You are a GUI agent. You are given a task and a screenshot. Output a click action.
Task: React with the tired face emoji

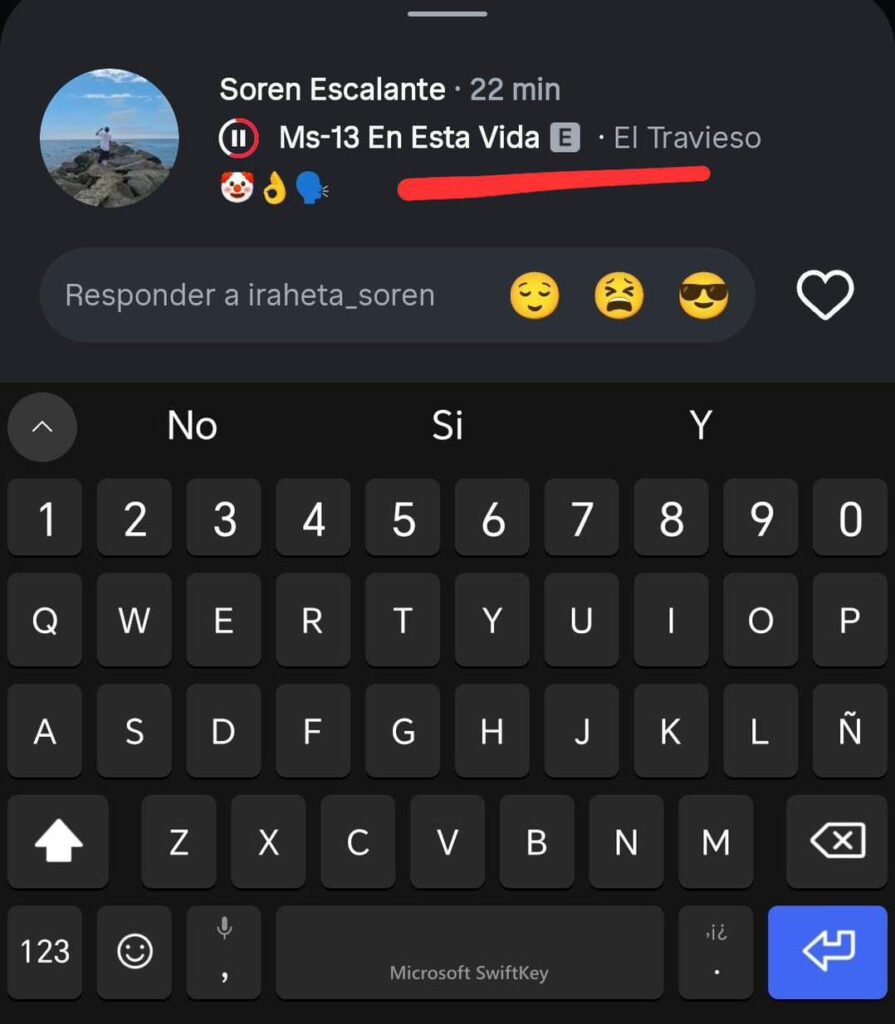tap(619, 296)
